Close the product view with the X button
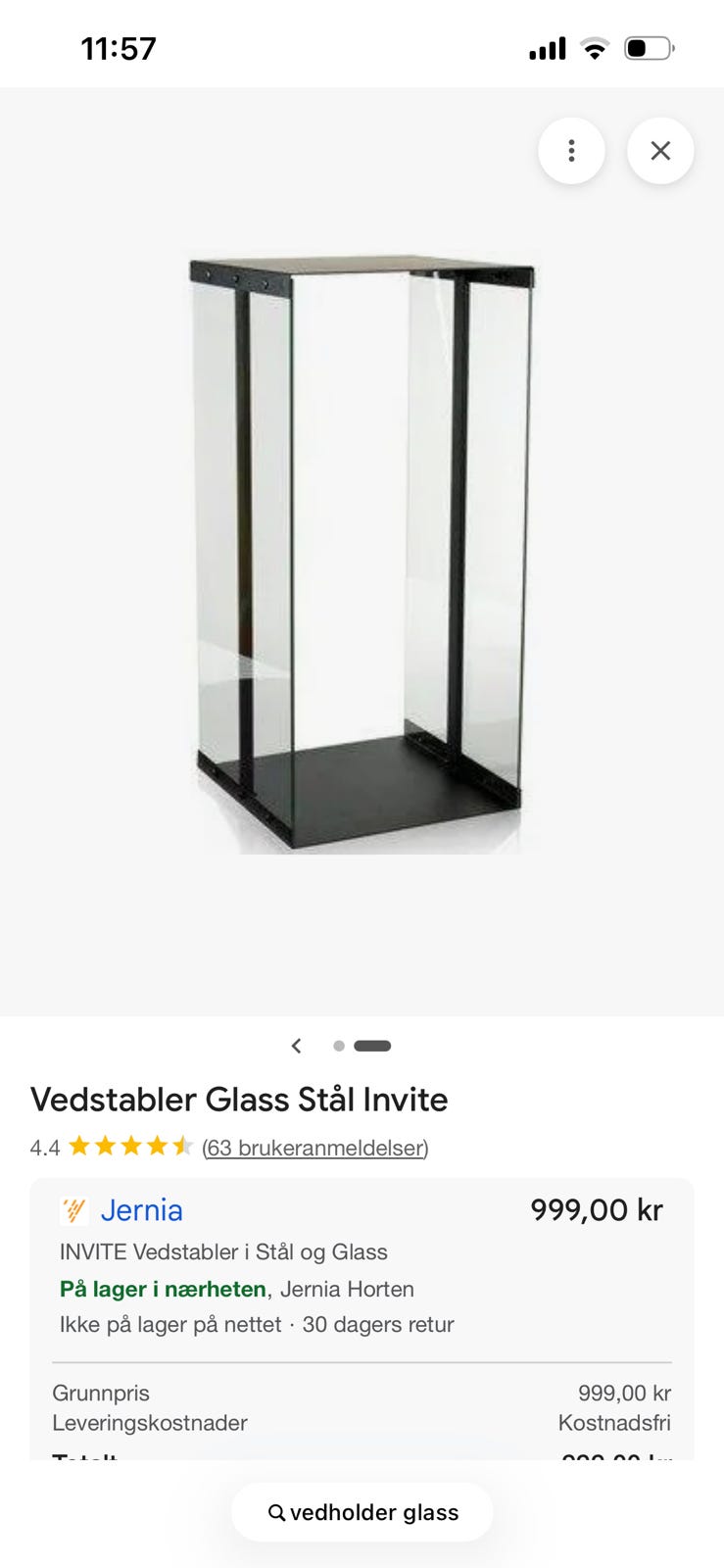 click(660, 151)
